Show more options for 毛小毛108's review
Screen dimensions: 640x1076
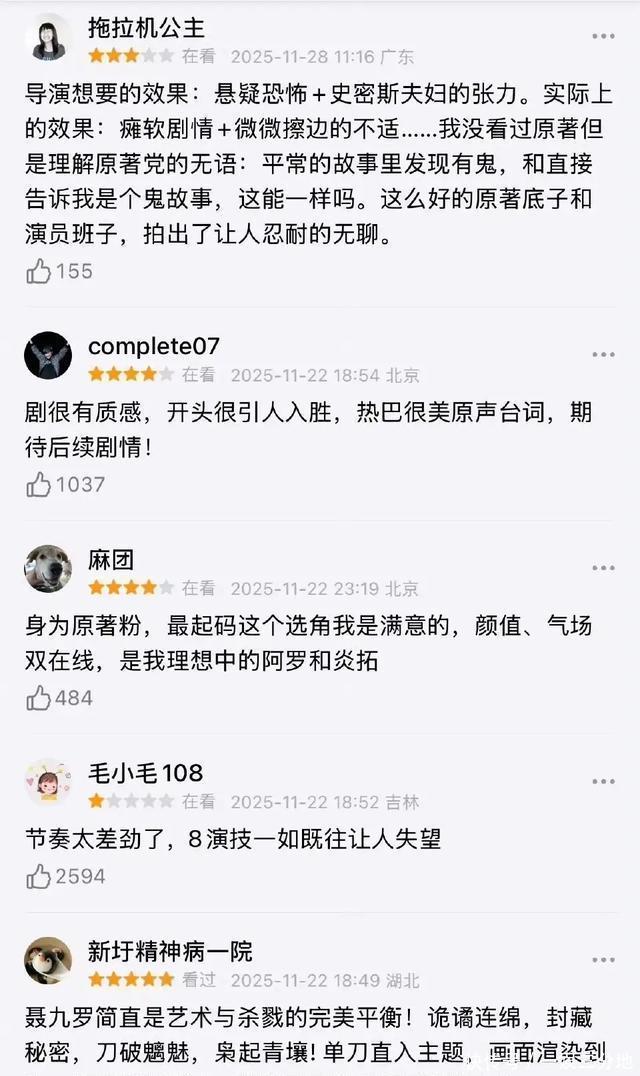click(603, 781)
